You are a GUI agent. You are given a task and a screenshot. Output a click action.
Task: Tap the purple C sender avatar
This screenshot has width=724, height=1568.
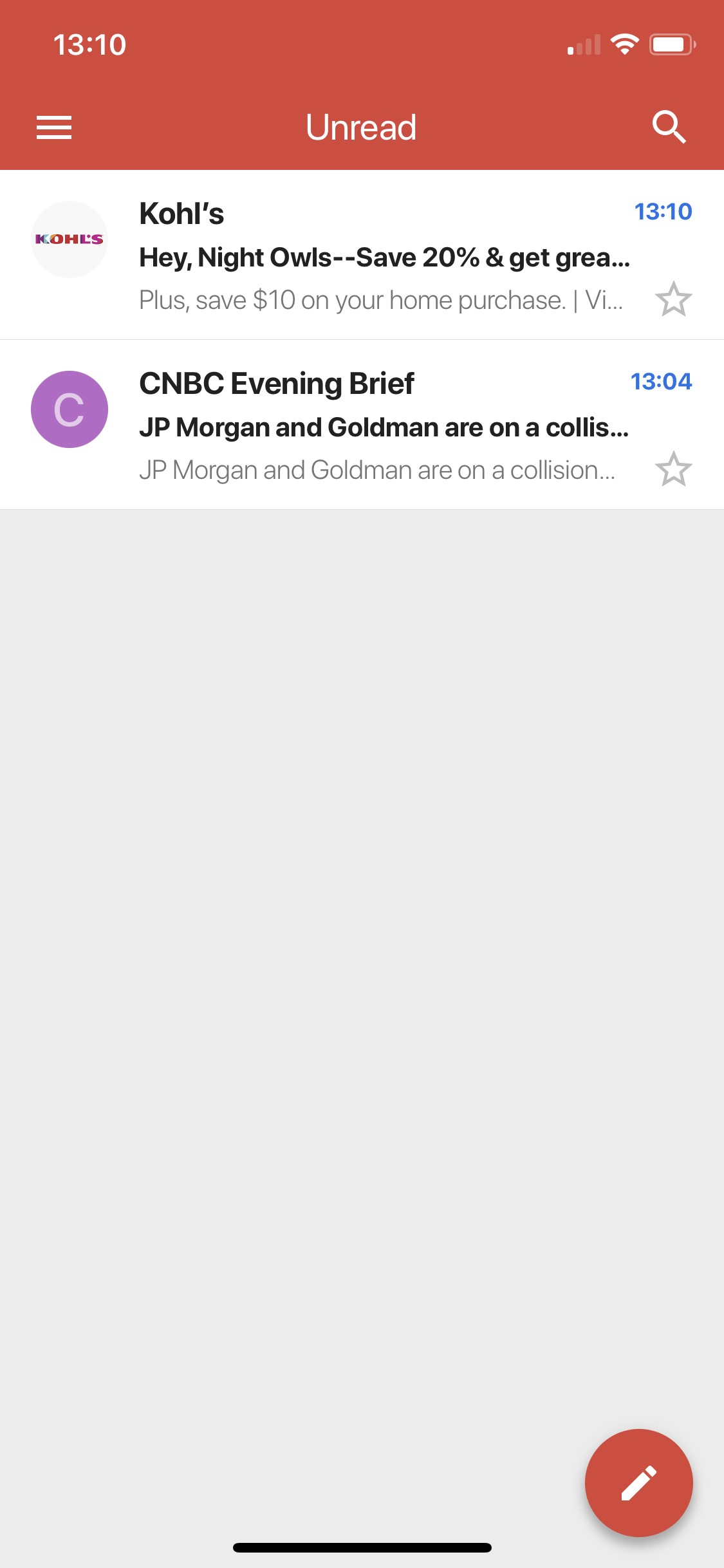click(70, 409)
